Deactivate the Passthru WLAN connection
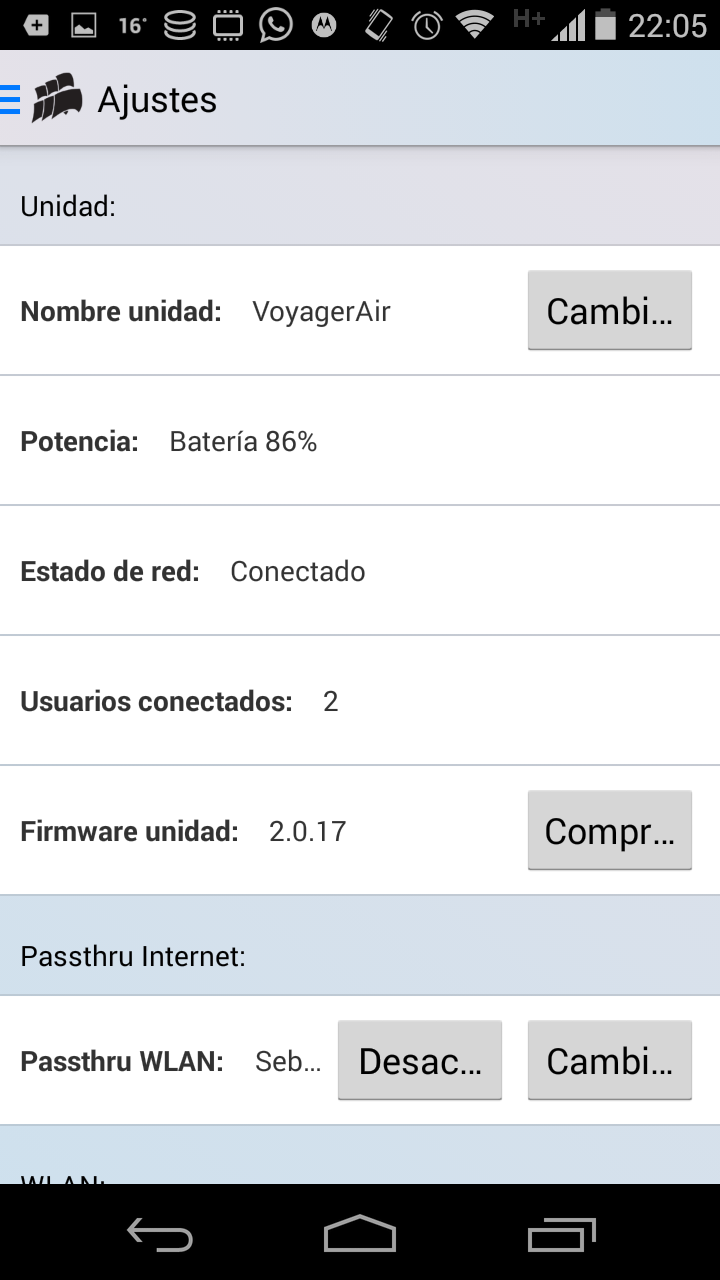This screenshot has width=720, height=1280. pos(420,1060)
